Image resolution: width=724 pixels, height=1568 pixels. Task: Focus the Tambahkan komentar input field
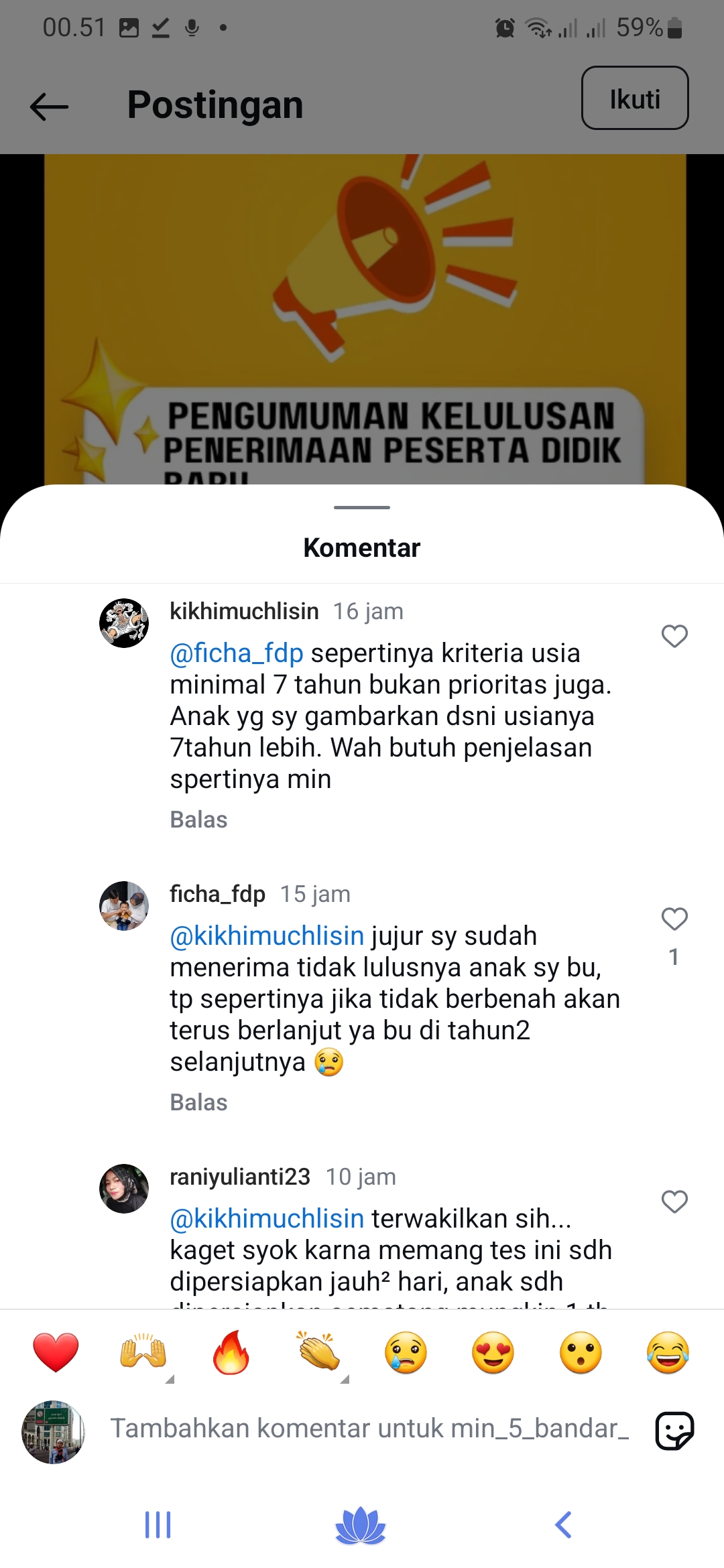369,1429
